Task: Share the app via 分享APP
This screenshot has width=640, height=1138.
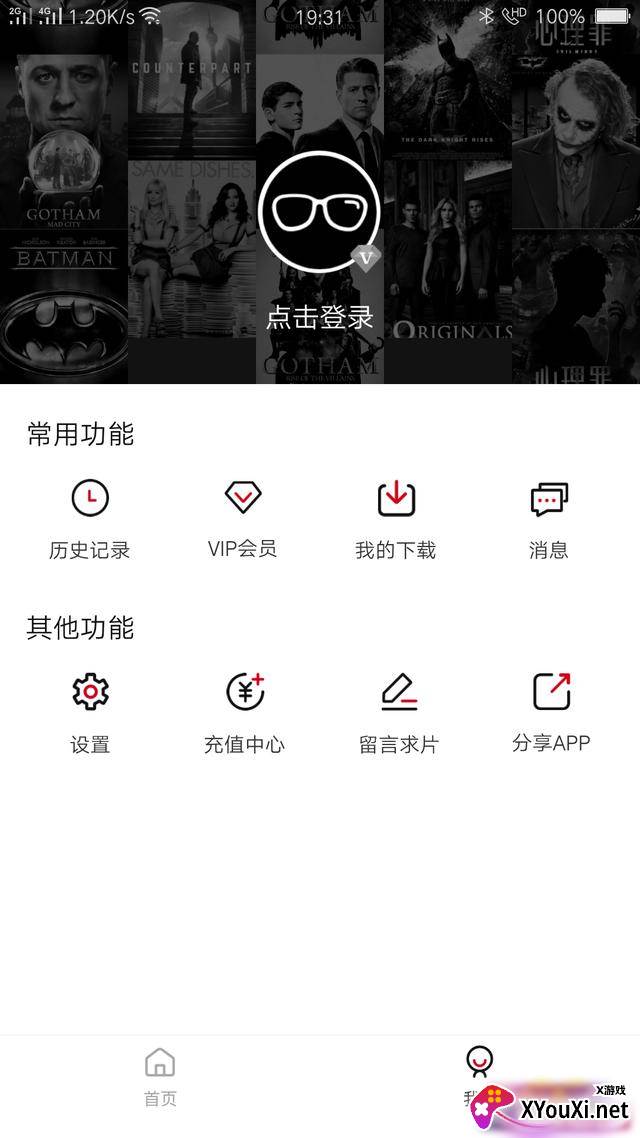Action: pyautogui.click(x=551, y=712)
